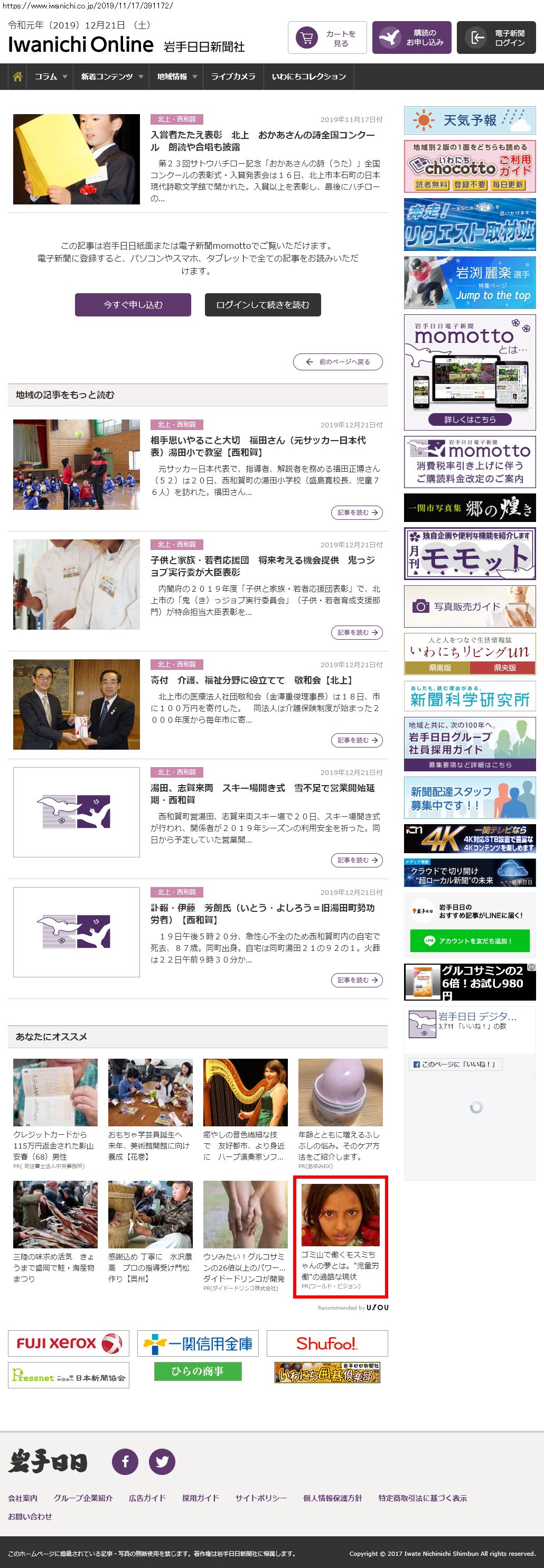
Task: Open recommended ad about モスミちゃん child labor
Action: pos(340,1238)
